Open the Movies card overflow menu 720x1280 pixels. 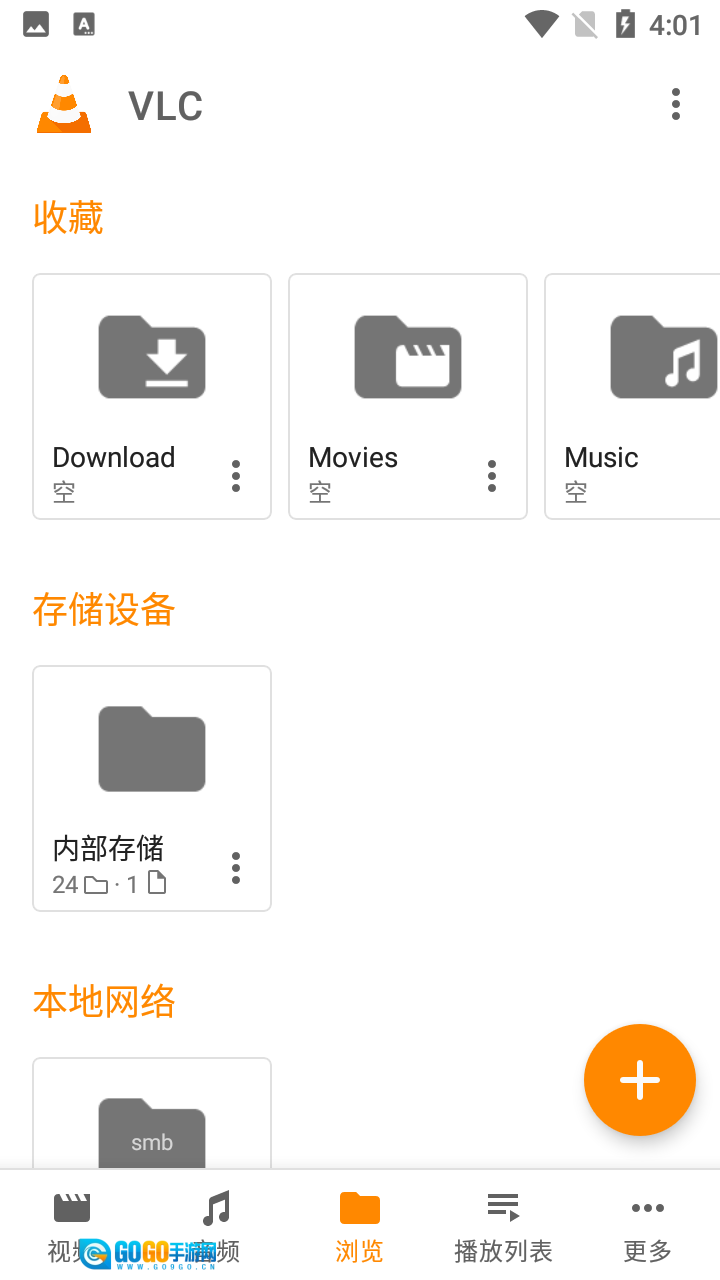(492, 477)
